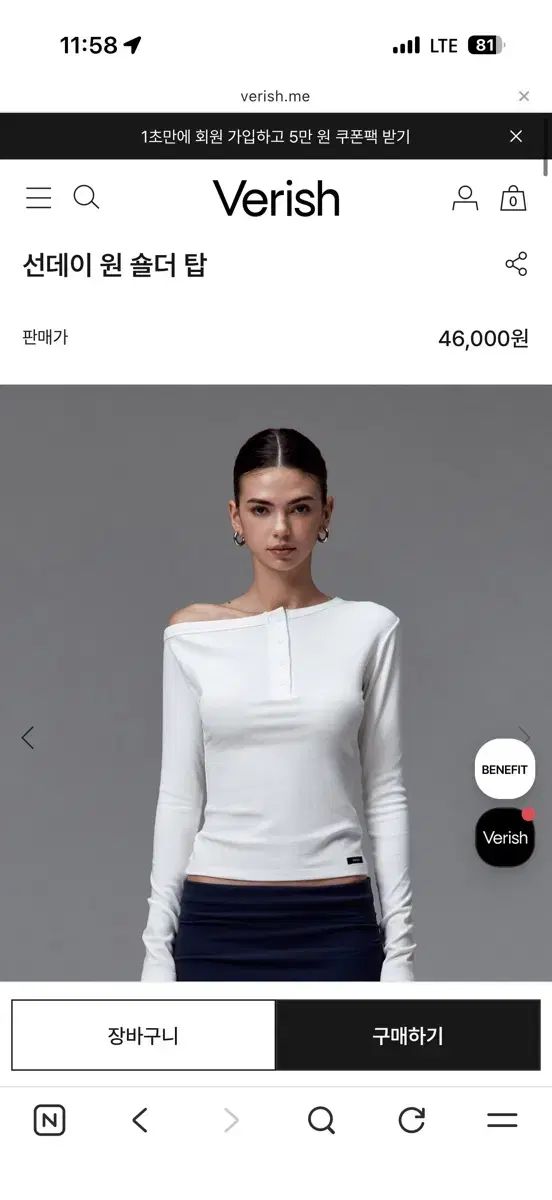This screenshot has height=1200, width=552.
Task: Go to Naver home button
Action: (49, 1120)
